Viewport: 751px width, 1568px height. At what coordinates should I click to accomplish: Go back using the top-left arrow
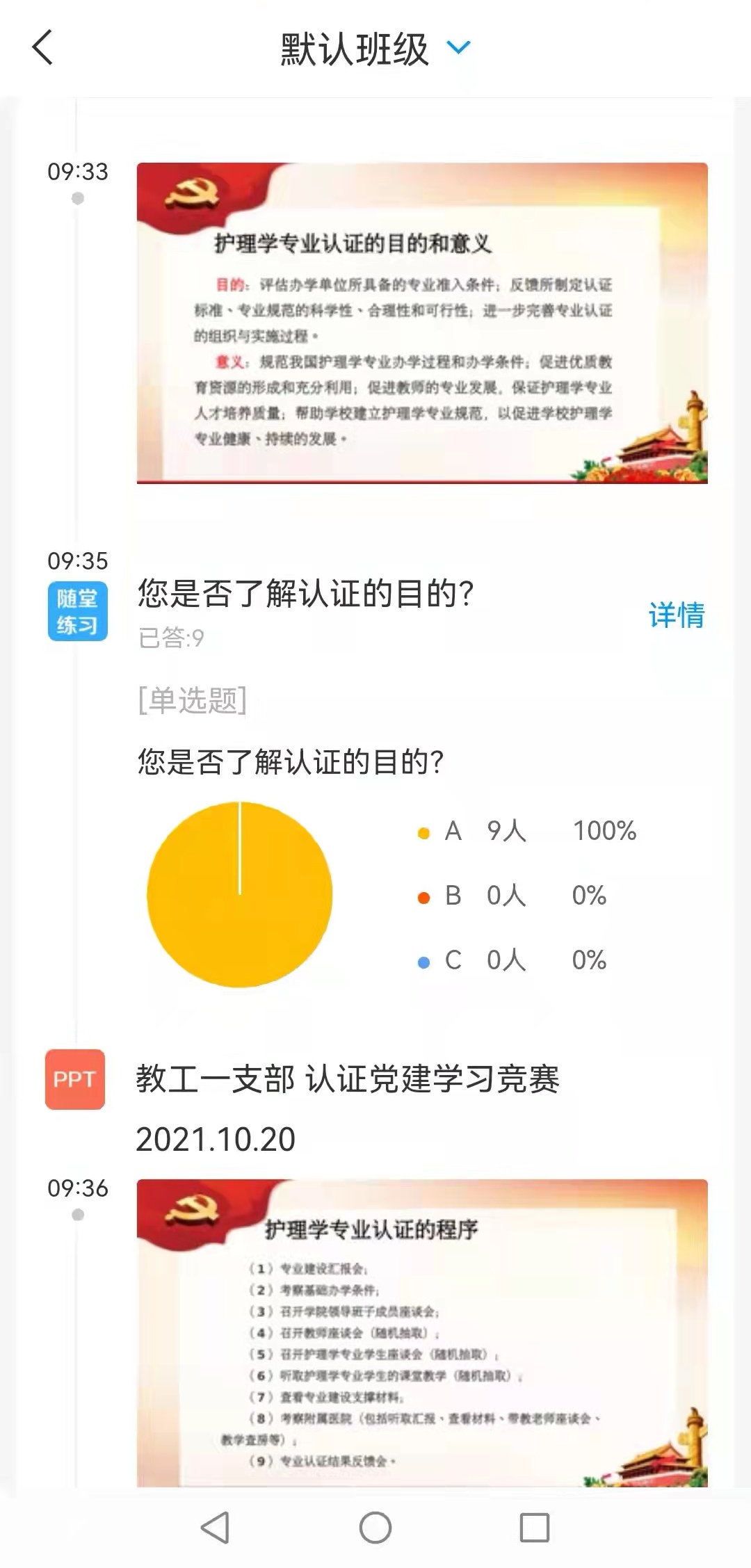(43, 48)
